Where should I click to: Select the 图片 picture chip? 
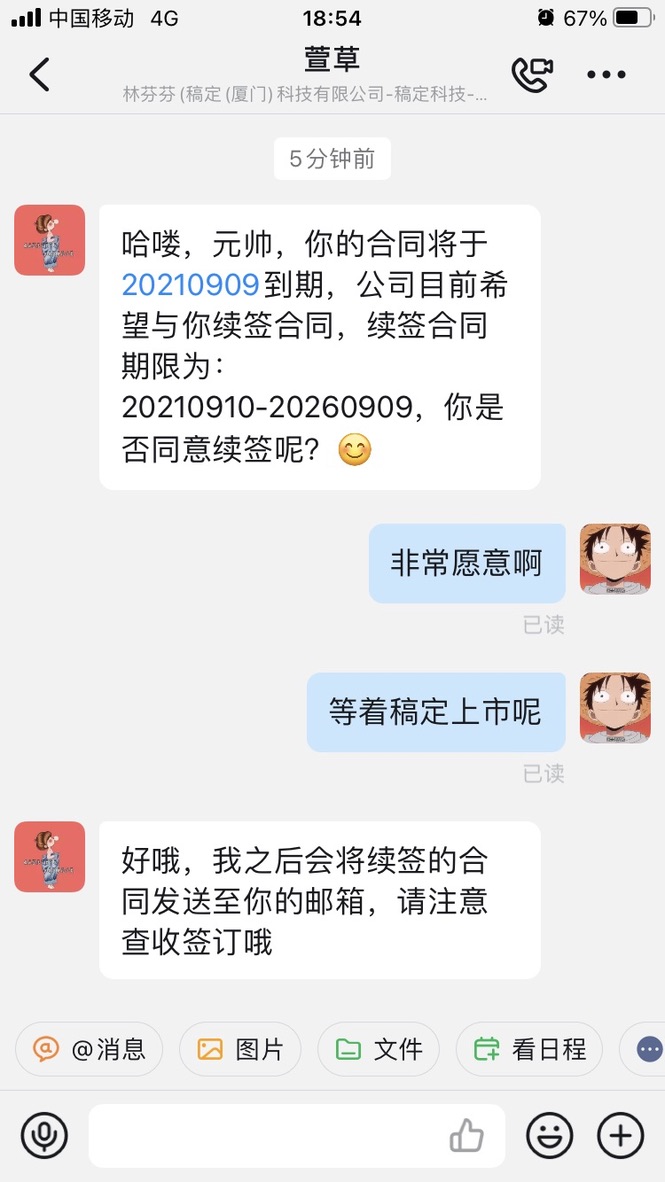click(240, 1049)
